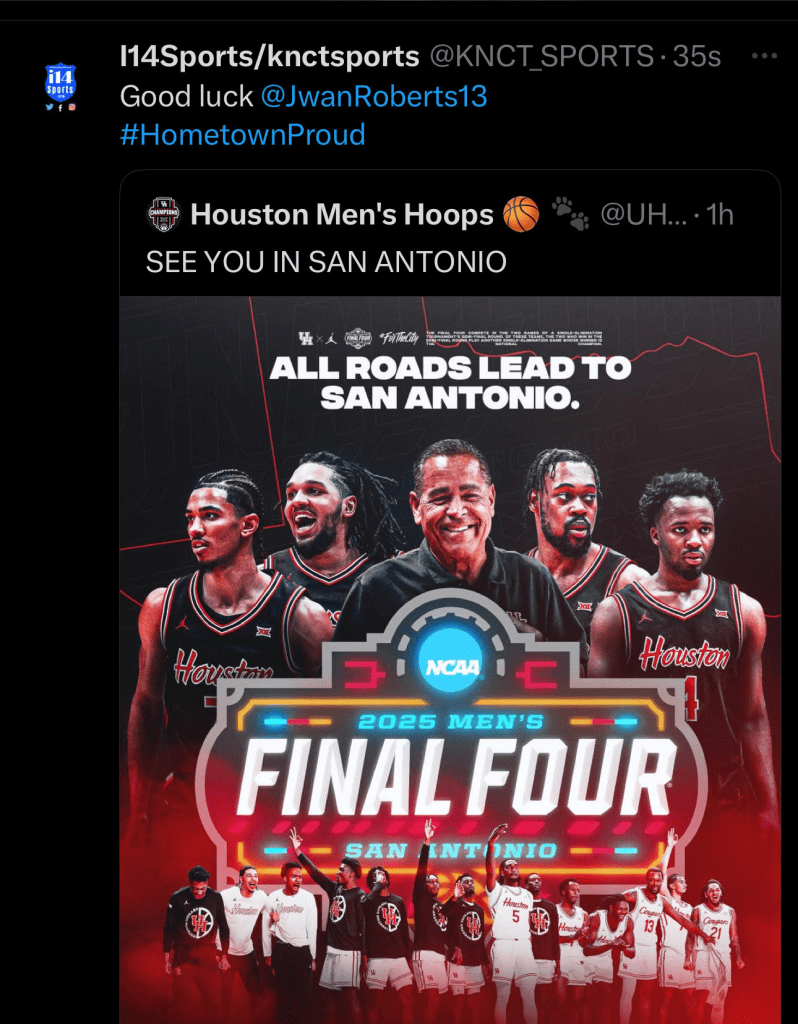Open the @JwanRoberts13 mention link
This screenshot has width=798, height=1024.
(373, 97)
